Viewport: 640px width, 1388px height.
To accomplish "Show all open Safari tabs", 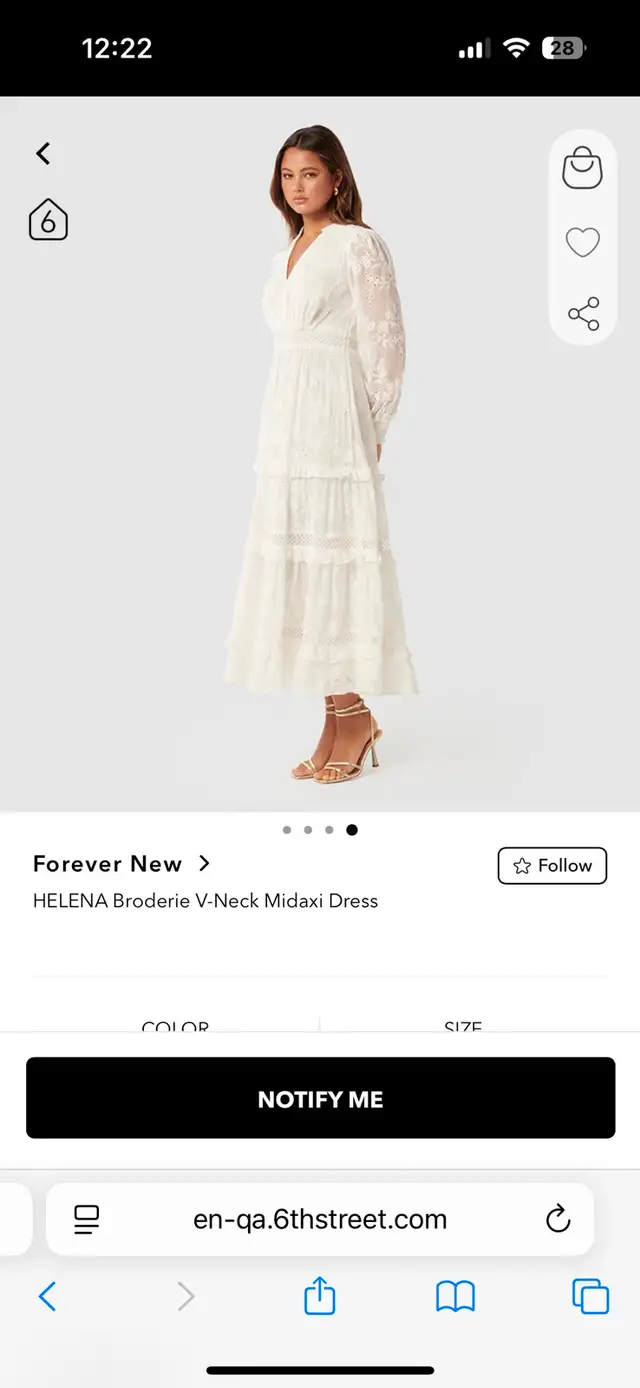I will pyautogui.click(x=590, y=1297).
